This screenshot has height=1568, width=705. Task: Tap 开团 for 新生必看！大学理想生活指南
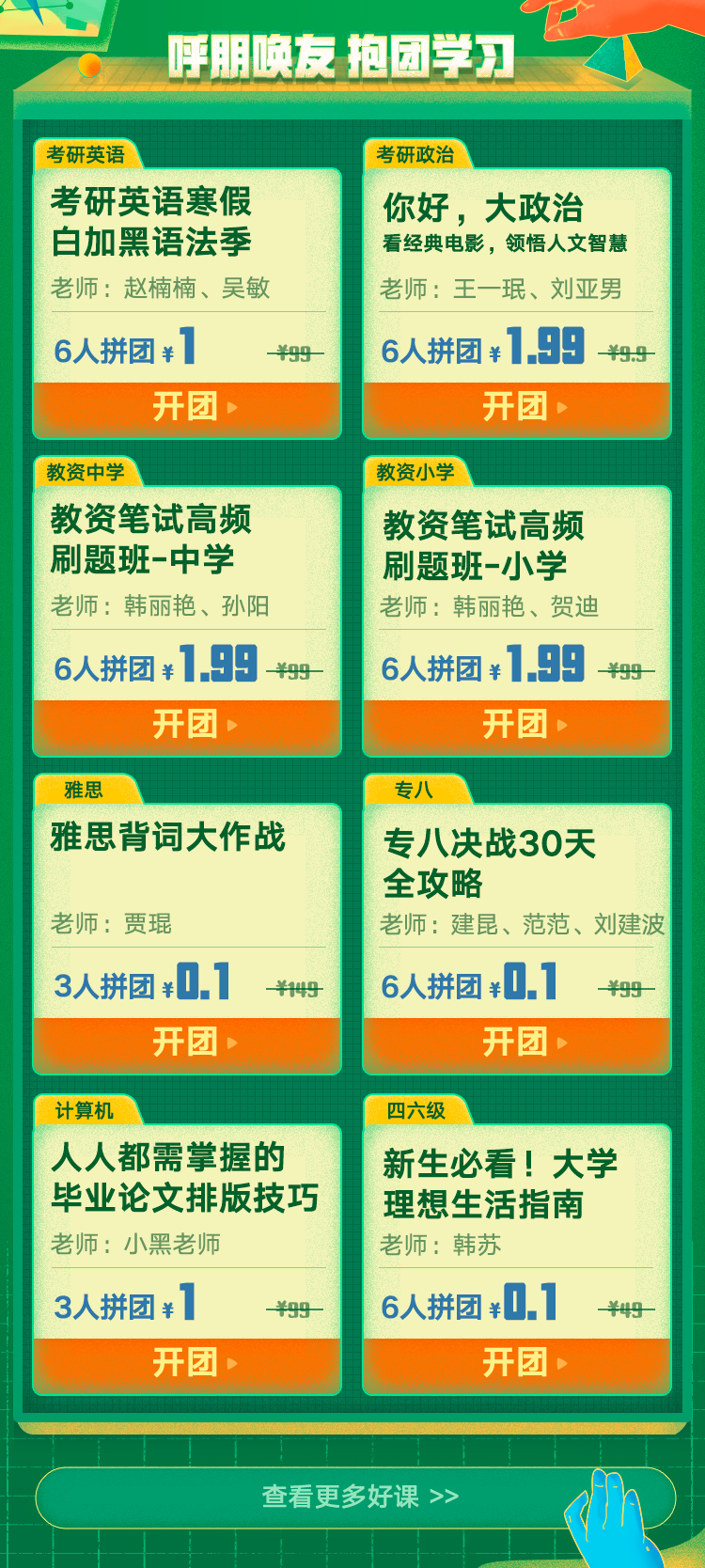[x=517, y=1363]
